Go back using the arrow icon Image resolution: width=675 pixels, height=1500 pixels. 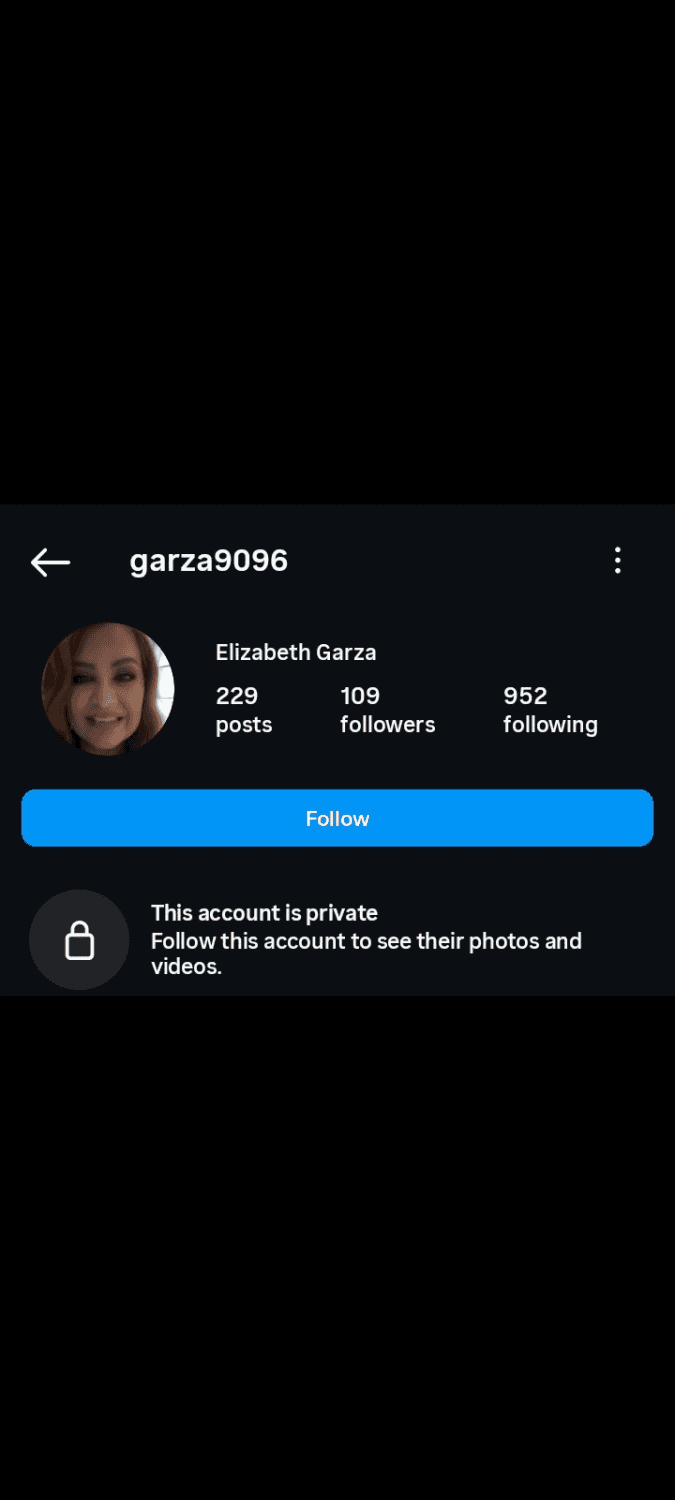point(50,562)
